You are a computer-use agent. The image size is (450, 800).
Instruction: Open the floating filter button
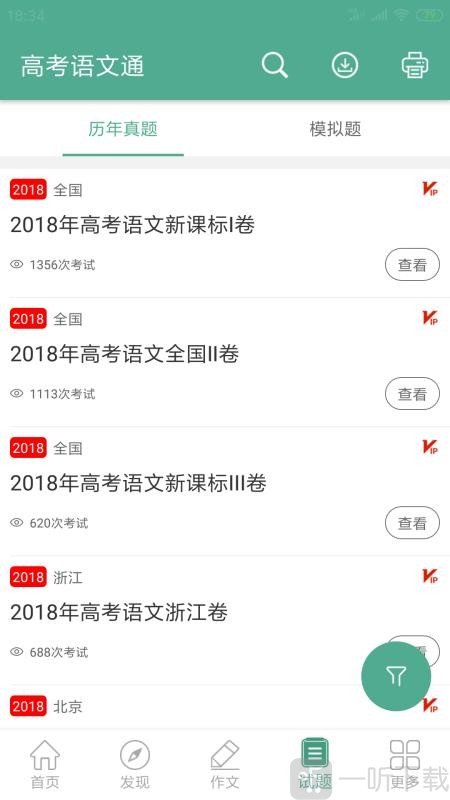(396, 676)
